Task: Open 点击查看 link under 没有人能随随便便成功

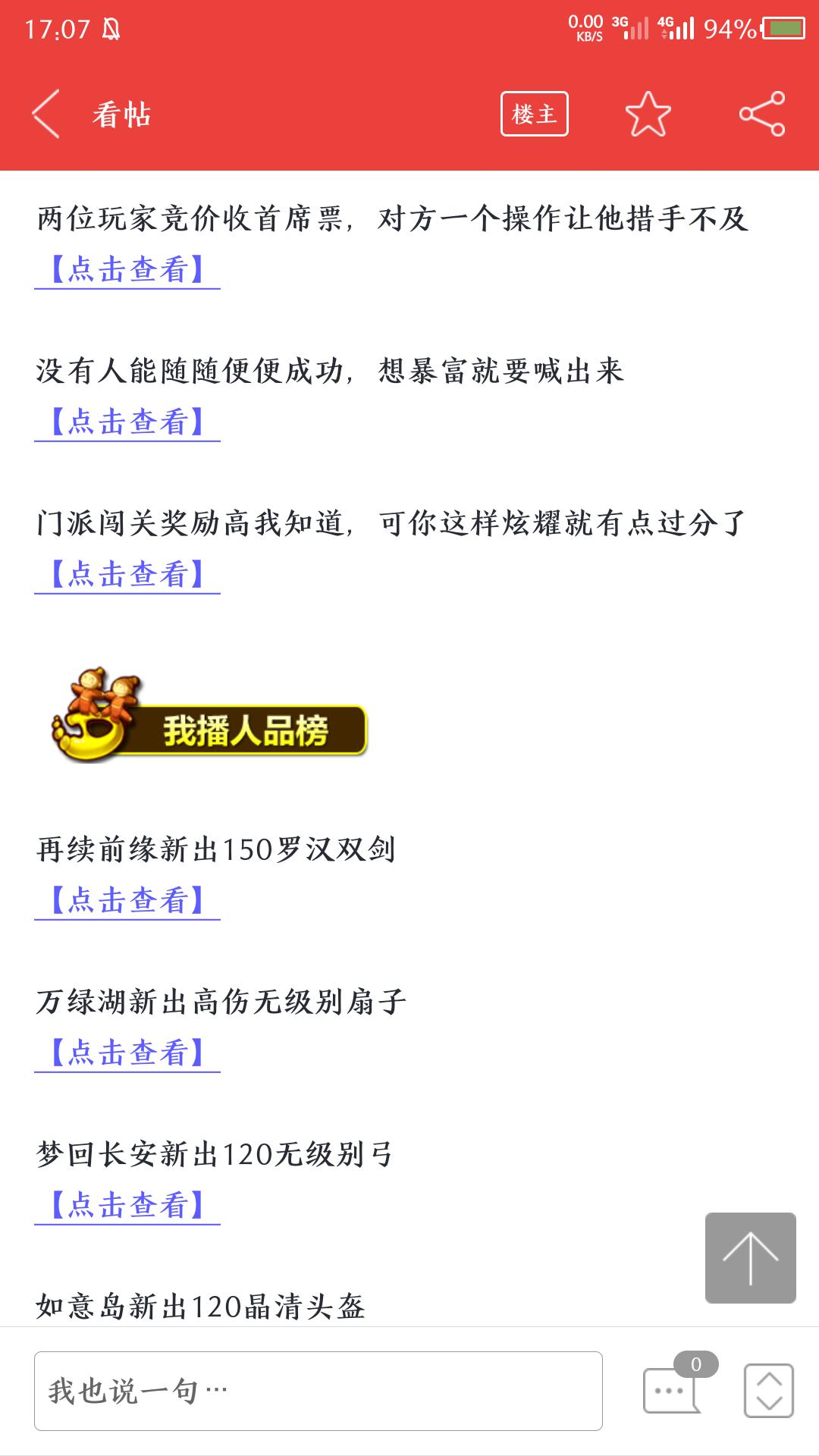Action: 127,422
